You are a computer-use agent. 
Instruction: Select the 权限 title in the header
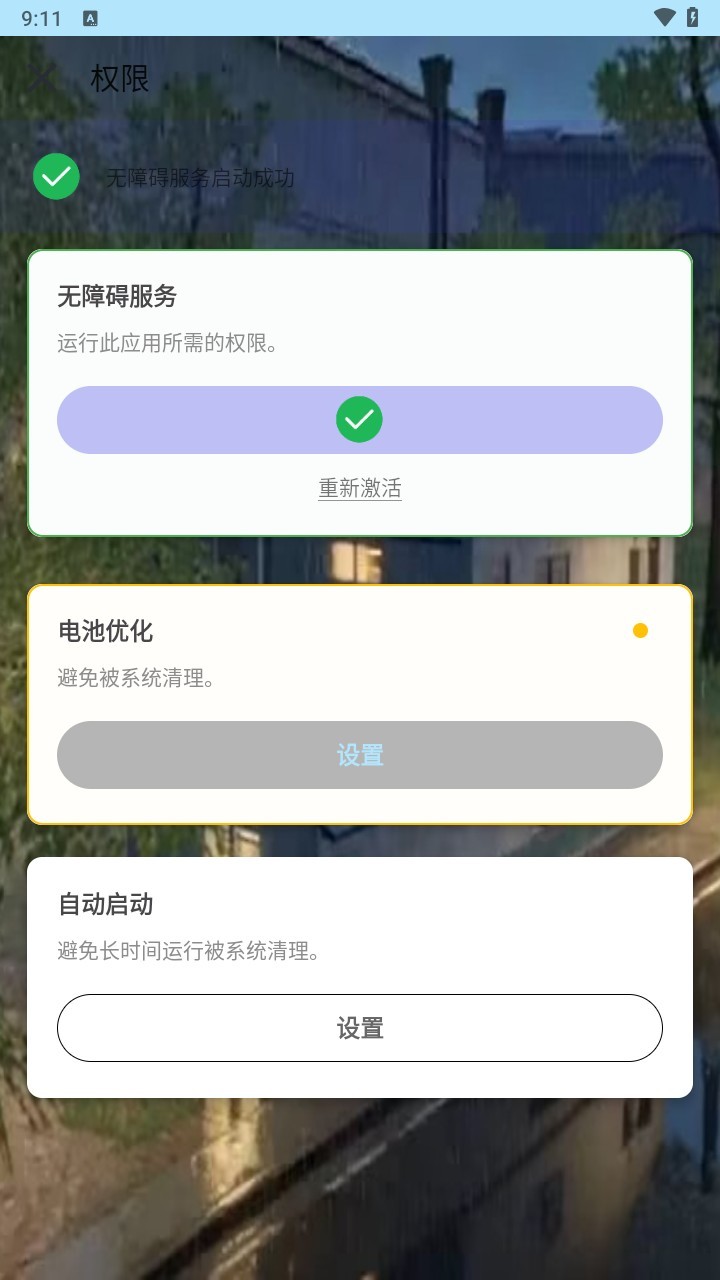120,80
